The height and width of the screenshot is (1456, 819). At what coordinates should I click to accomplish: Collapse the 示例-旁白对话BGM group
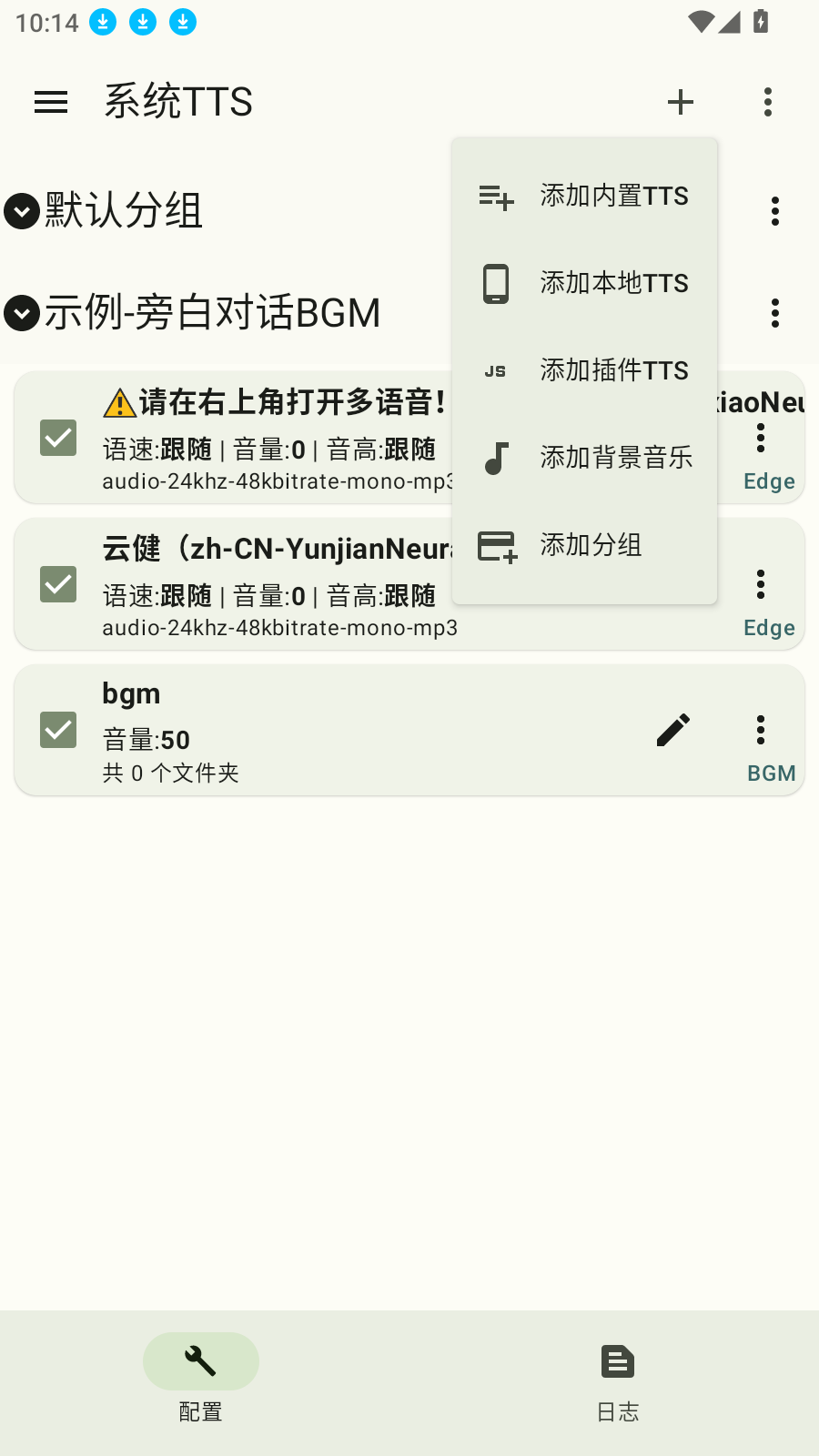pos(22,313)
